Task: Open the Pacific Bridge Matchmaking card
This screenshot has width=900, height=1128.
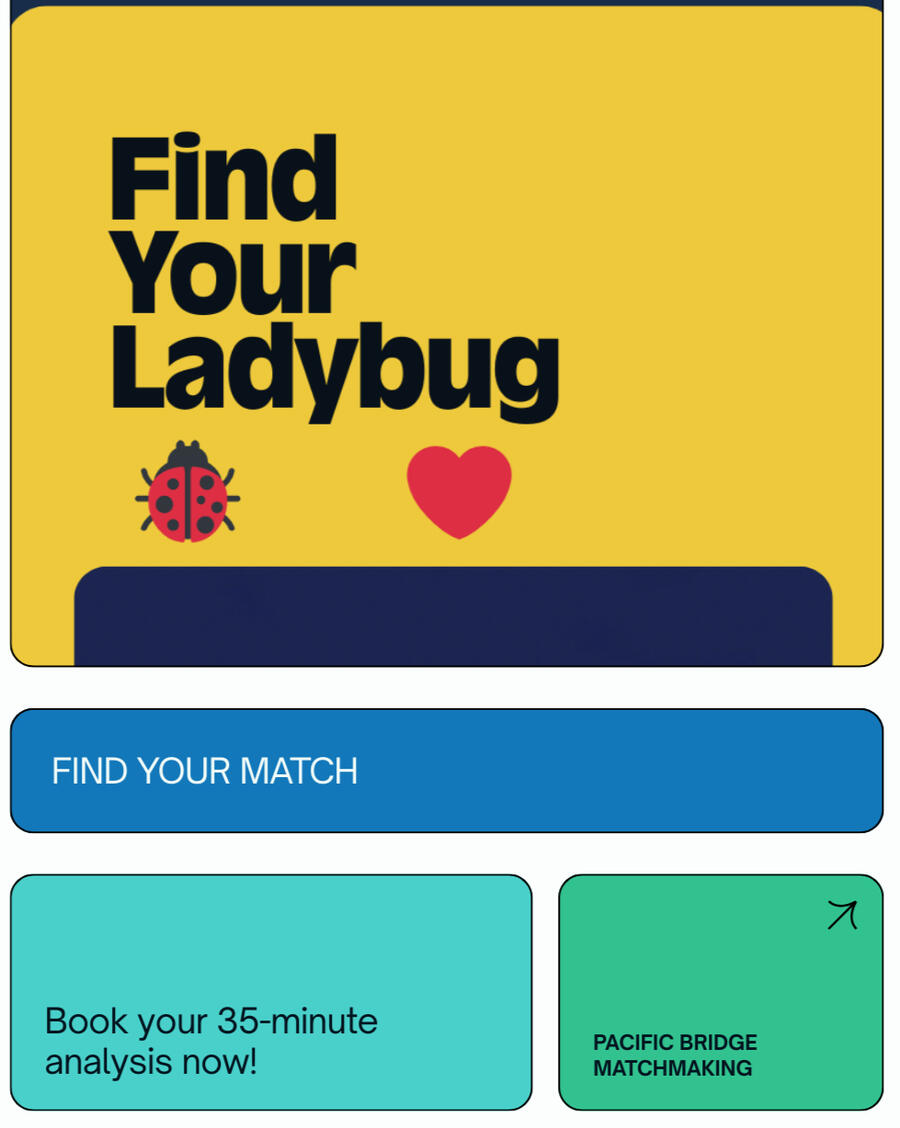Action: 720,992
